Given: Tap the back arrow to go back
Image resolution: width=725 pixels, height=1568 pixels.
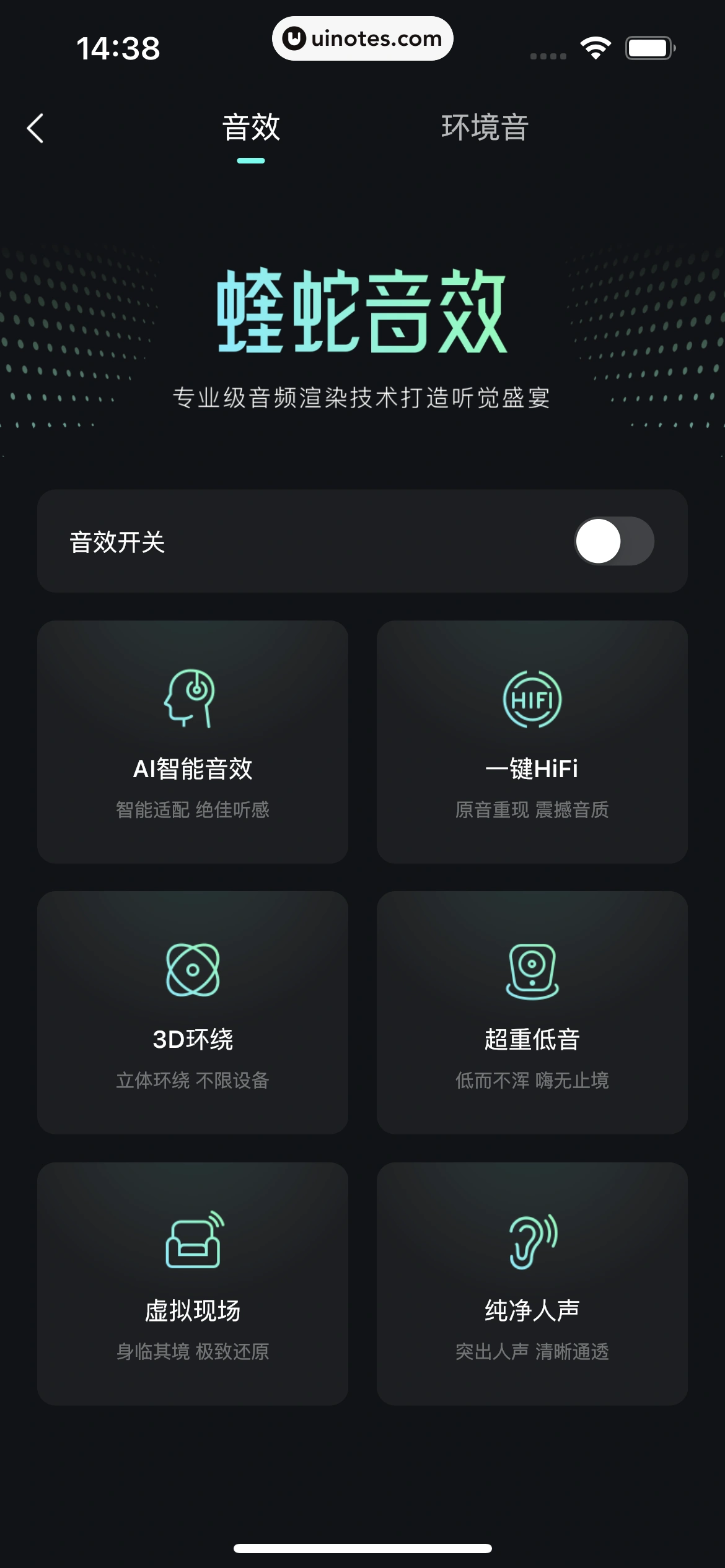Looking at the screenshot, I should [35, 128].
